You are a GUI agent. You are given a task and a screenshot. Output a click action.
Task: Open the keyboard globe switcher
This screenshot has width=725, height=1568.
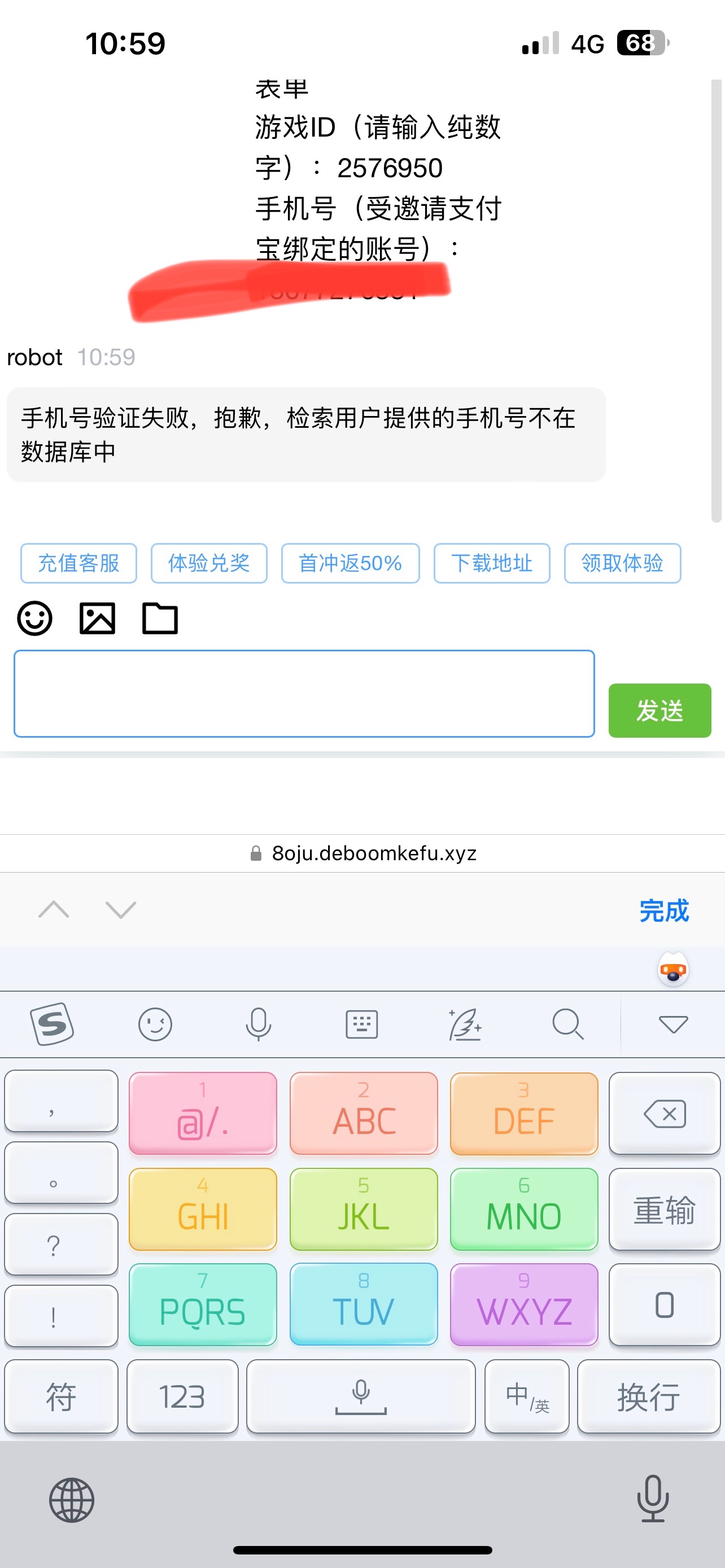(x=71, y=1500)
